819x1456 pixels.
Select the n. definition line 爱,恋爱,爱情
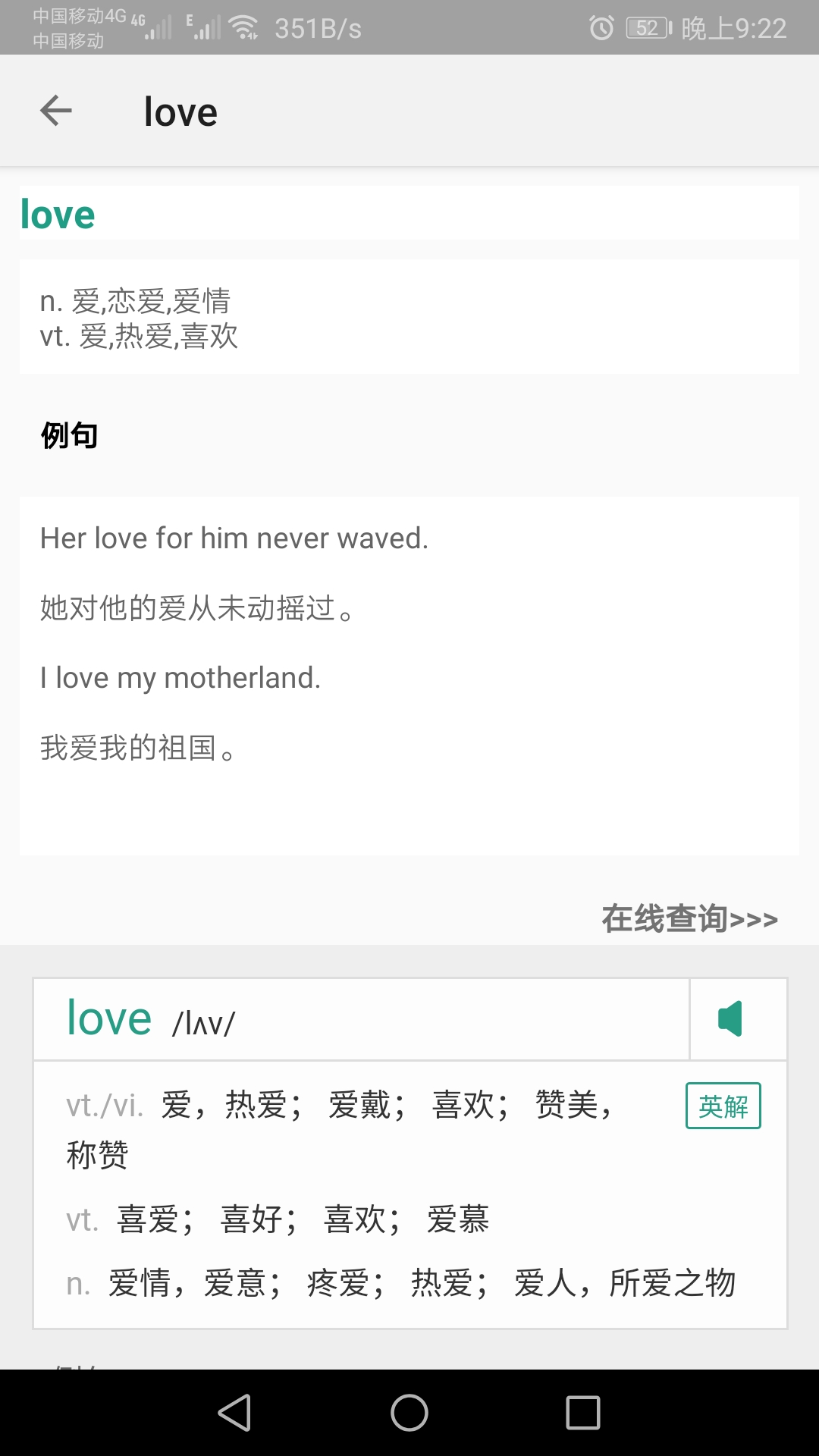137,303
